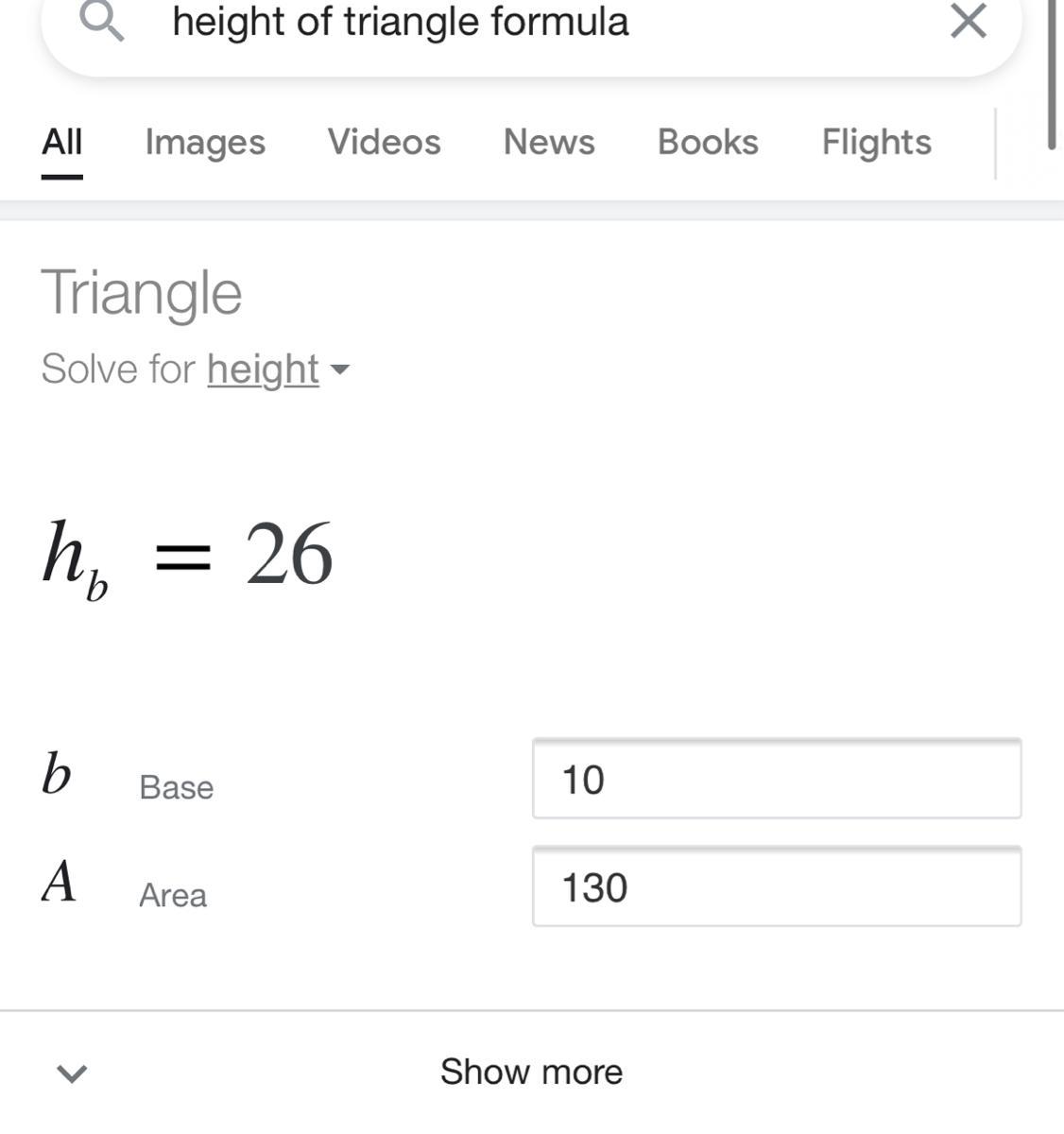The width and height of the screenshot is (1064, 1134).
Task: Open the Books tab
Action: coord(708,142)
